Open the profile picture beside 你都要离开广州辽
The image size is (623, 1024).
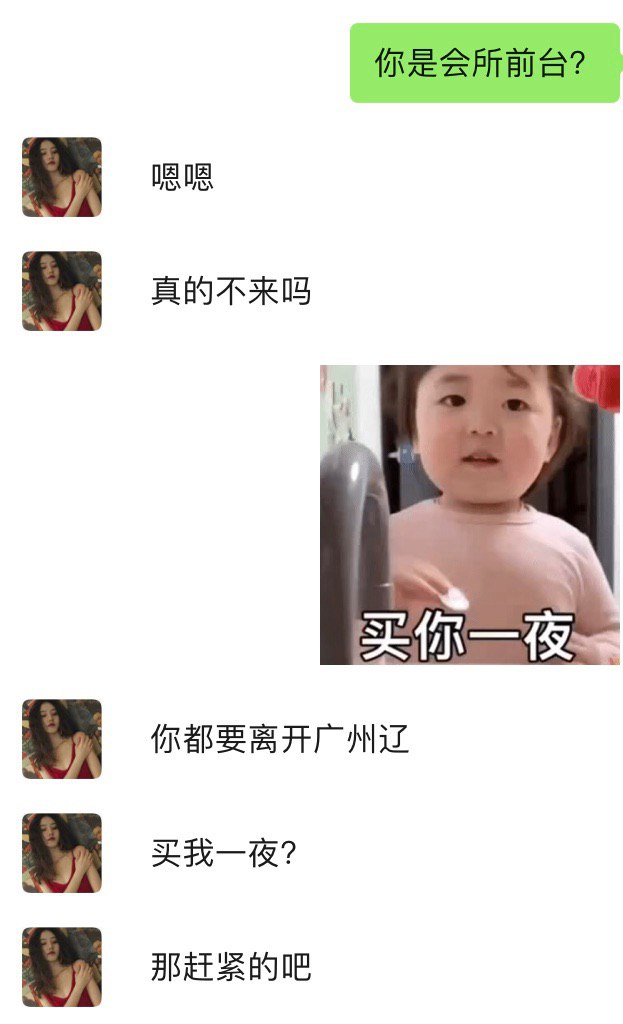[x=62, y=739]
